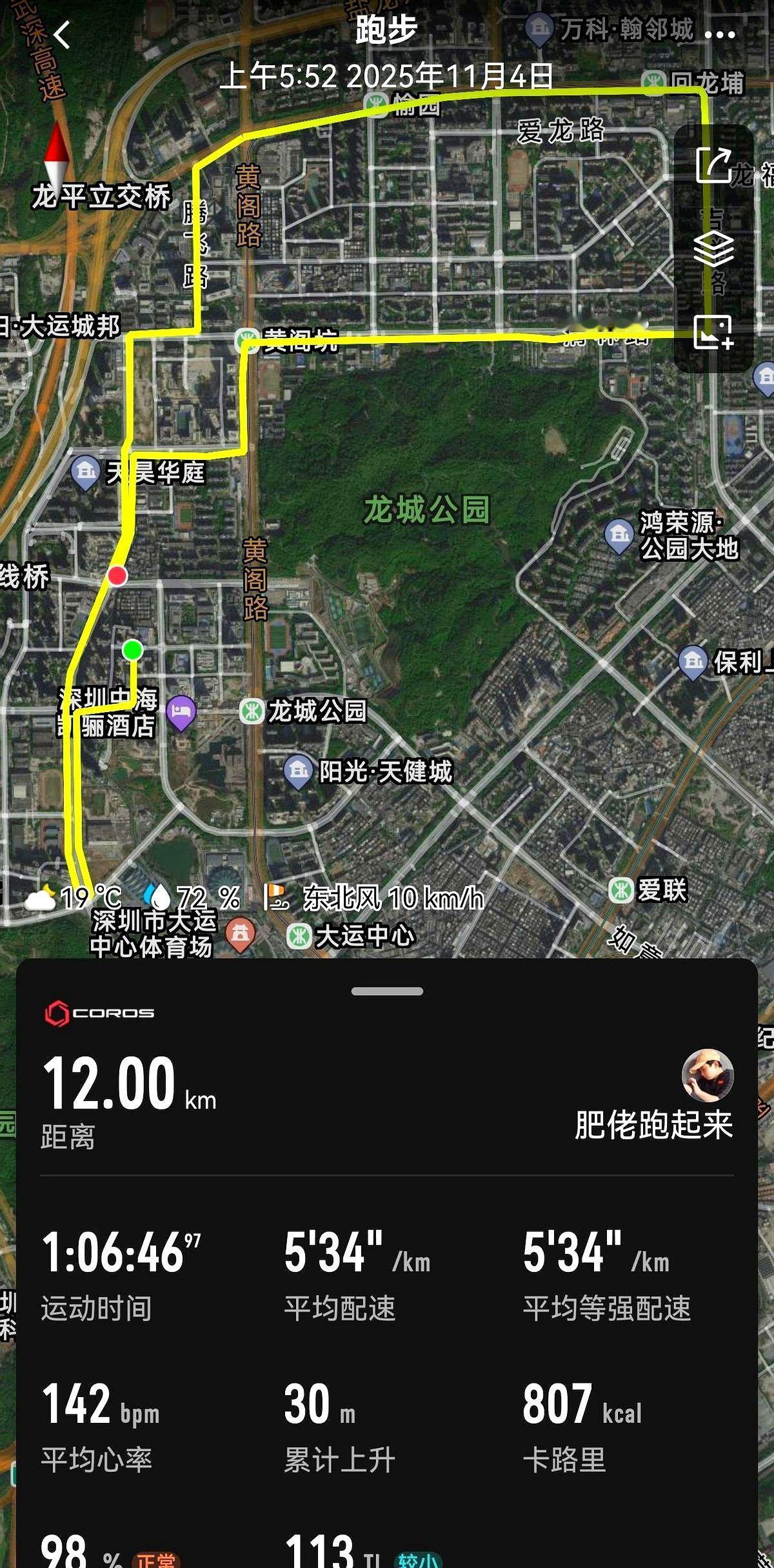
Task: Select the 爱联 metro station marker
Action: (620, 888)
